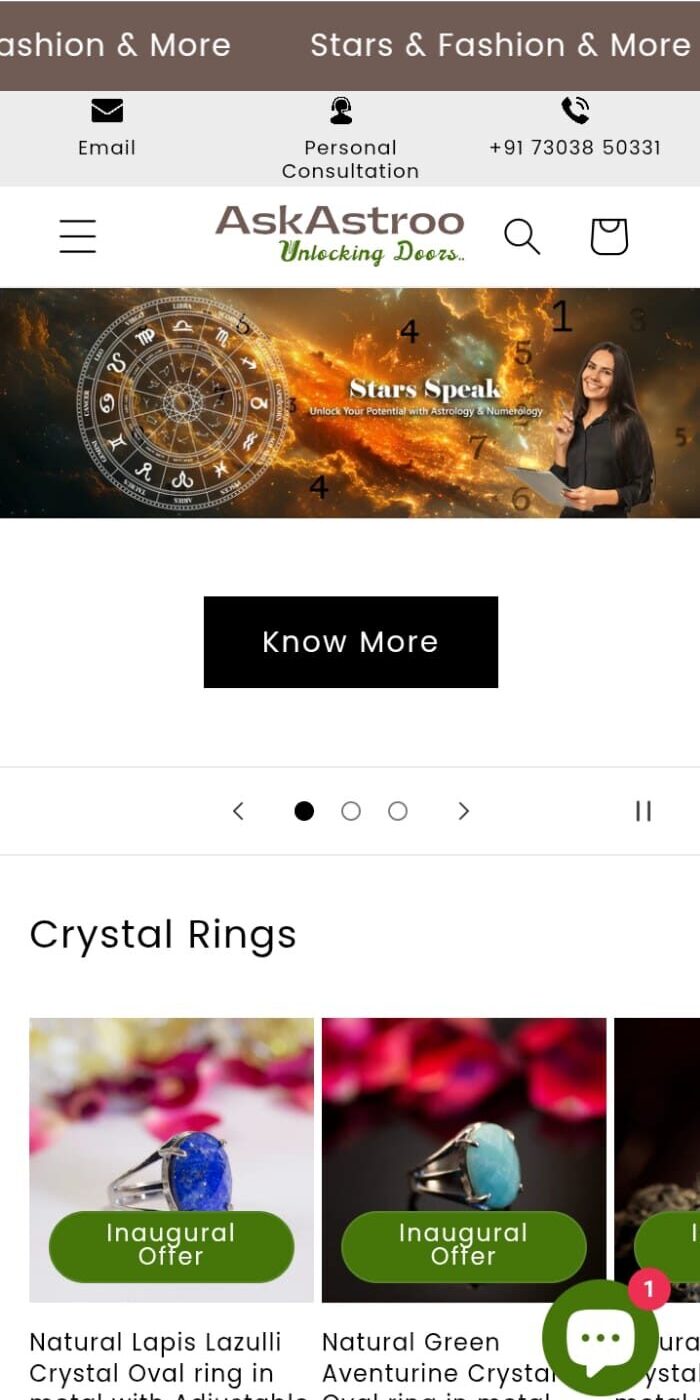Select the second slide indicator dot
The image size is (700, 1400).
pyautogui.click(x=351, y=811)
